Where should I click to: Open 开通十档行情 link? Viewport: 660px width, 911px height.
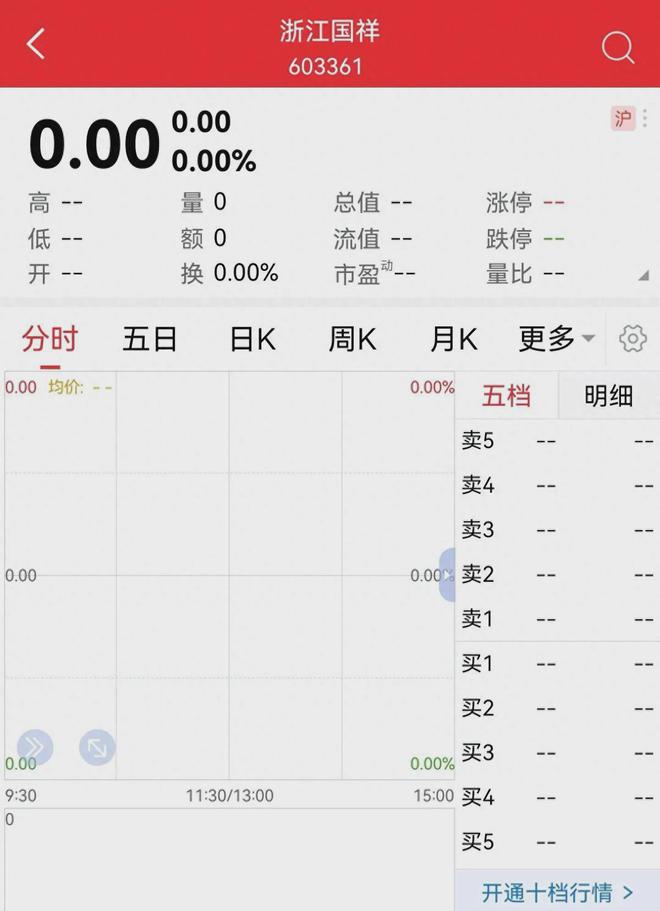coord(557,891)
